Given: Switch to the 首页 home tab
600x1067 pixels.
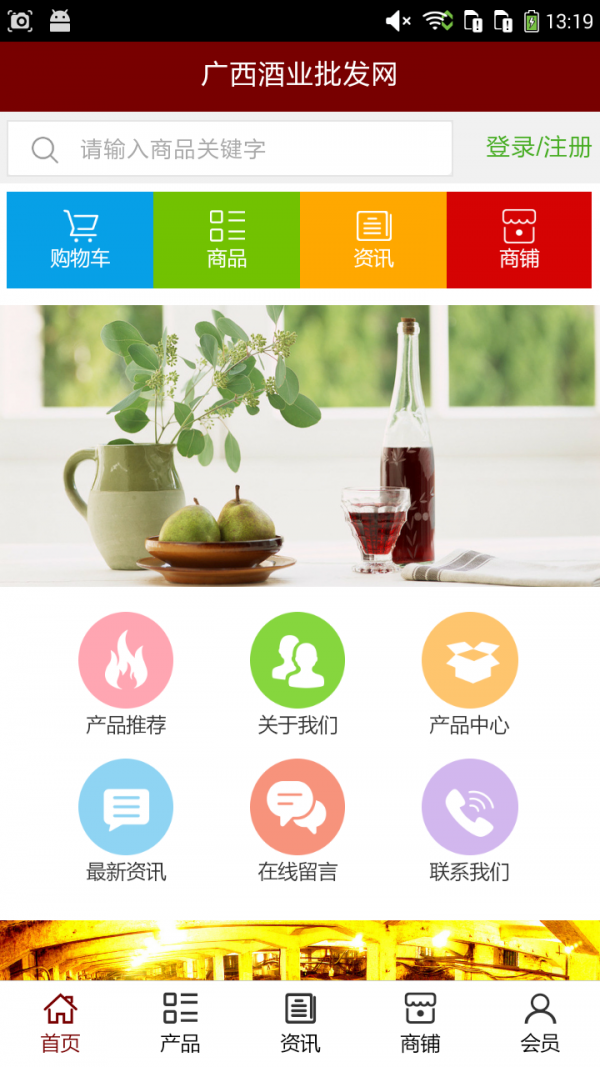Looking at the screenshot, I should pos(60,1023).
